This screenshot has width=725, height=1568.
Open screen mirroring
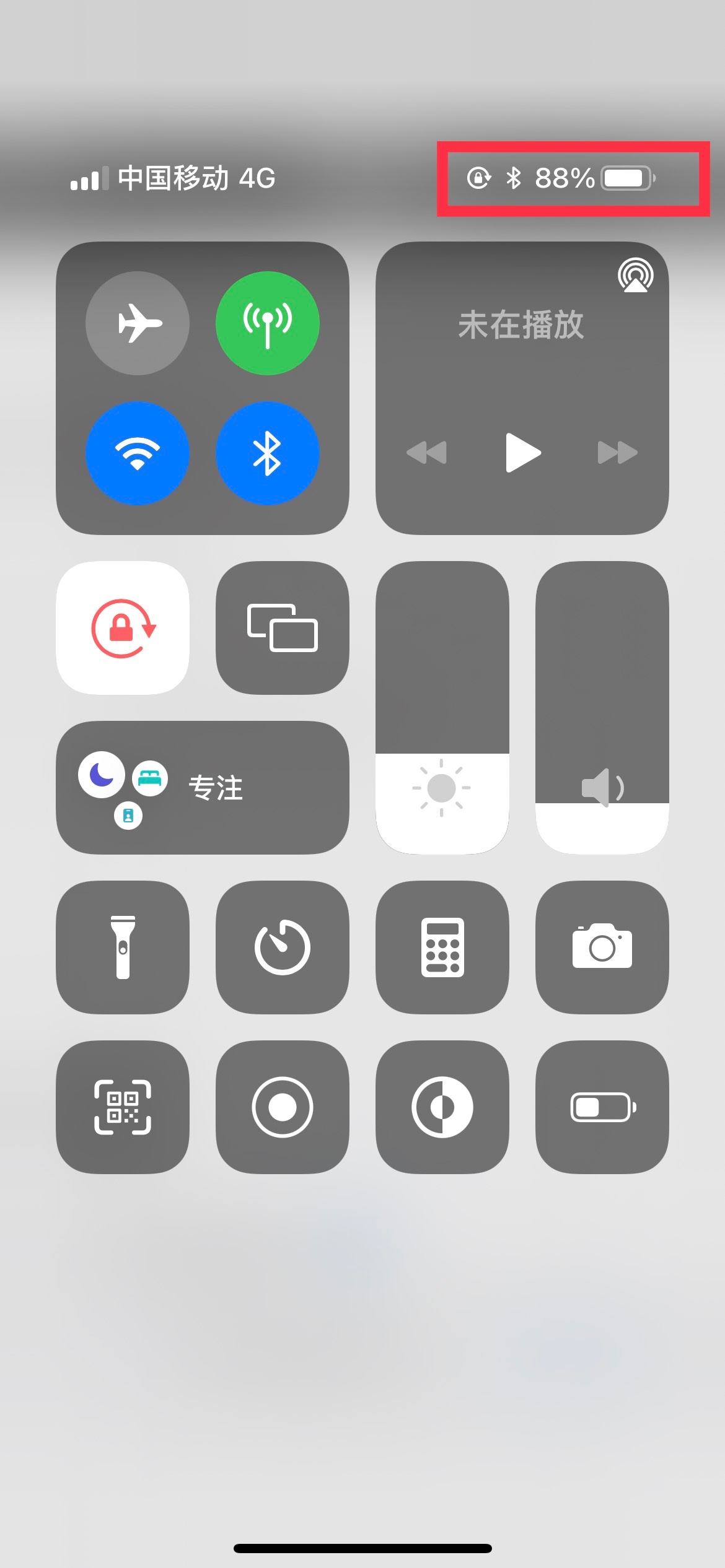[282, 628]
